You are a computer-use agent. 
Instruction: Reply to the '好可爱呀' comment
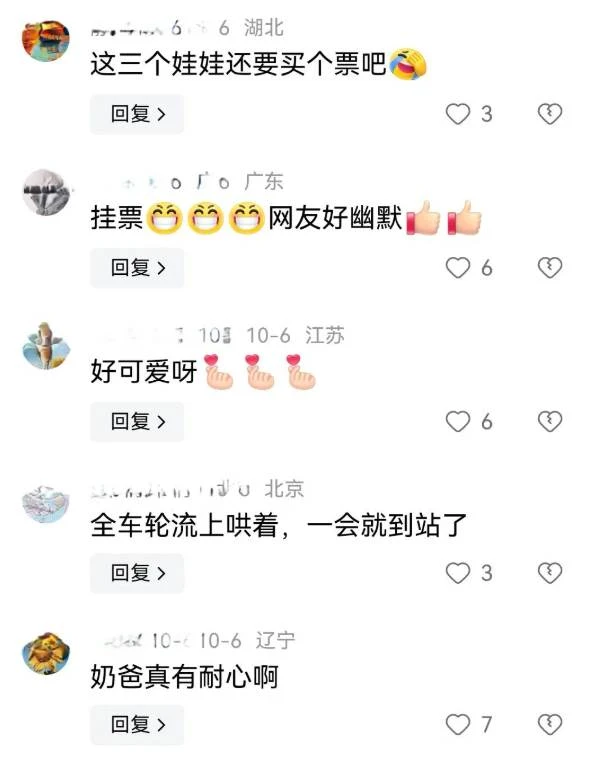coord(136,422)
